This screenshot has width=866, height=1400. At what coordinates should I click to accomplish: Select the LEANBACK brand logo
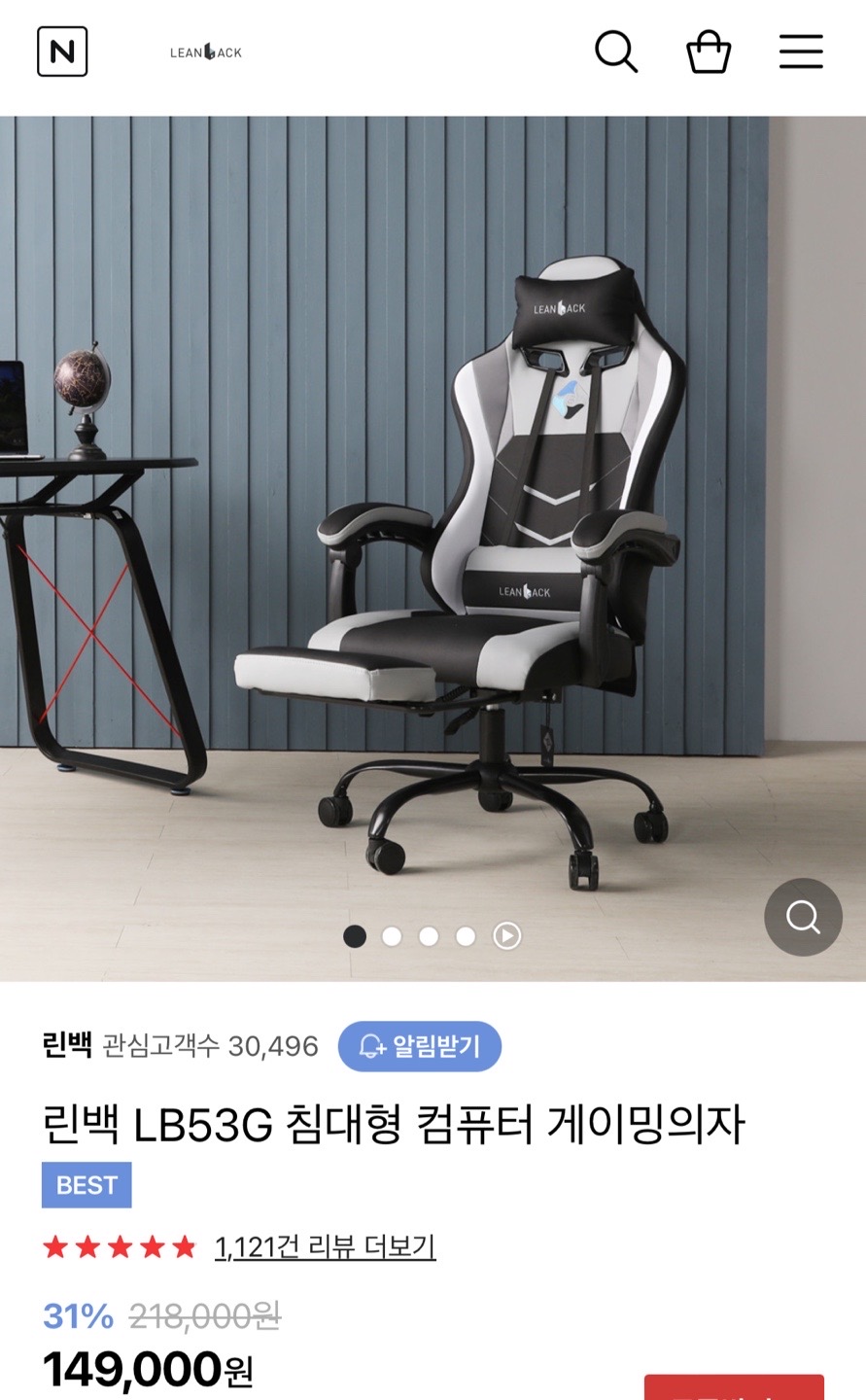[x=203, y=52]
